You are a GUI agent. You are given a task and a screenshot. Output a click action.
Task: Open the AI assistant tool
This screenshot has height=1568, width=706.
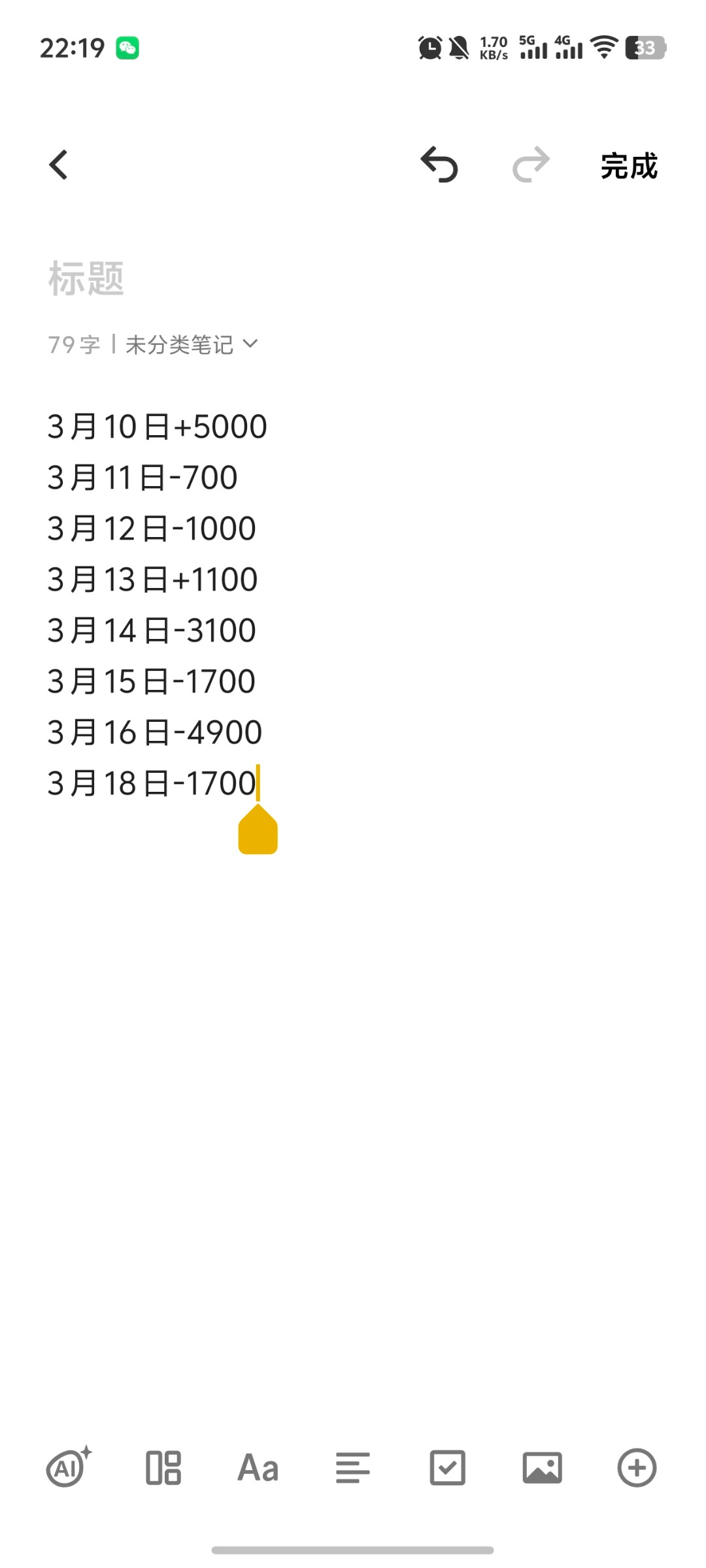[69, 1467]
